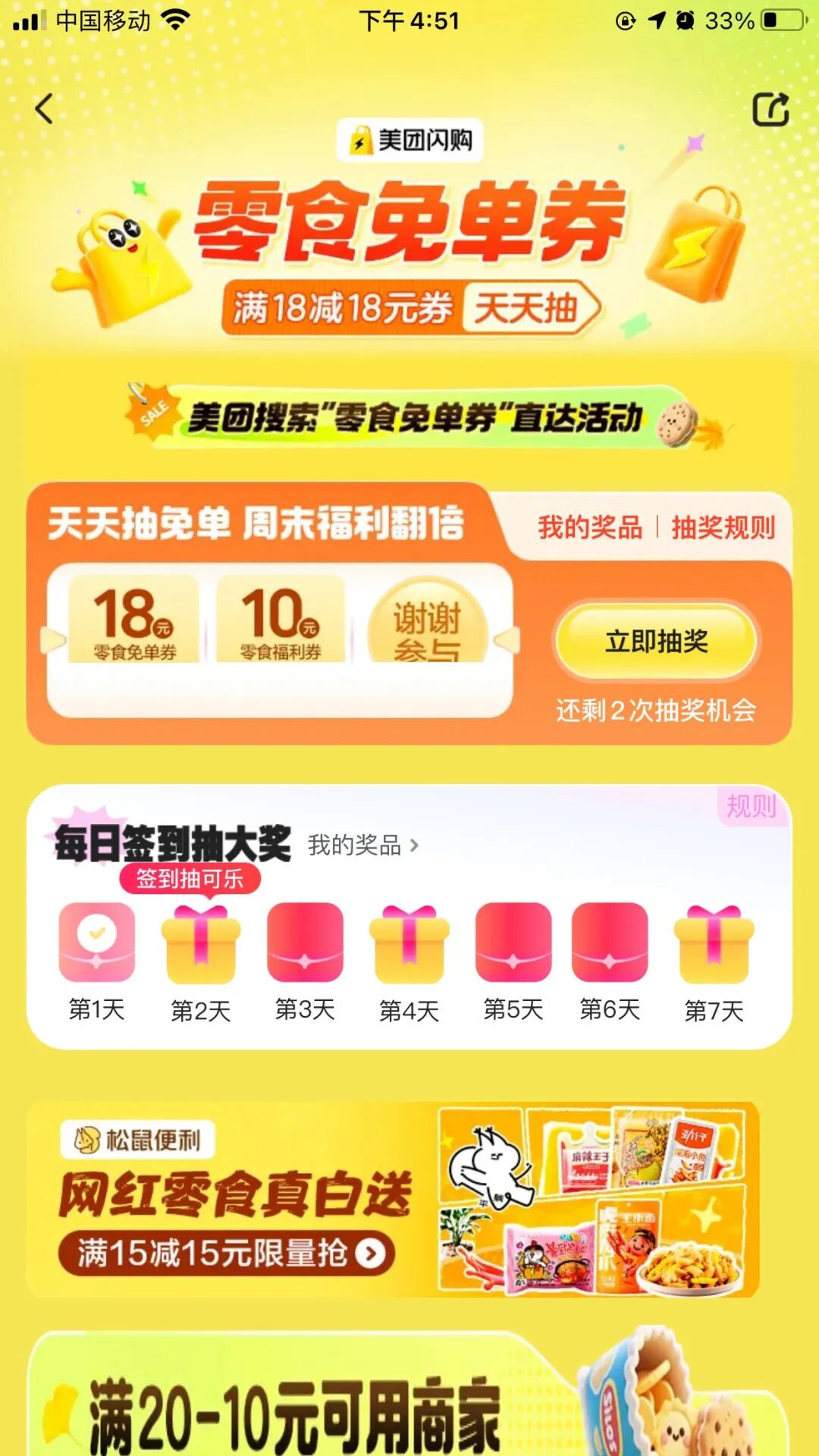
Task: Tap the 第4天 gift box
Action: point(409,944)
